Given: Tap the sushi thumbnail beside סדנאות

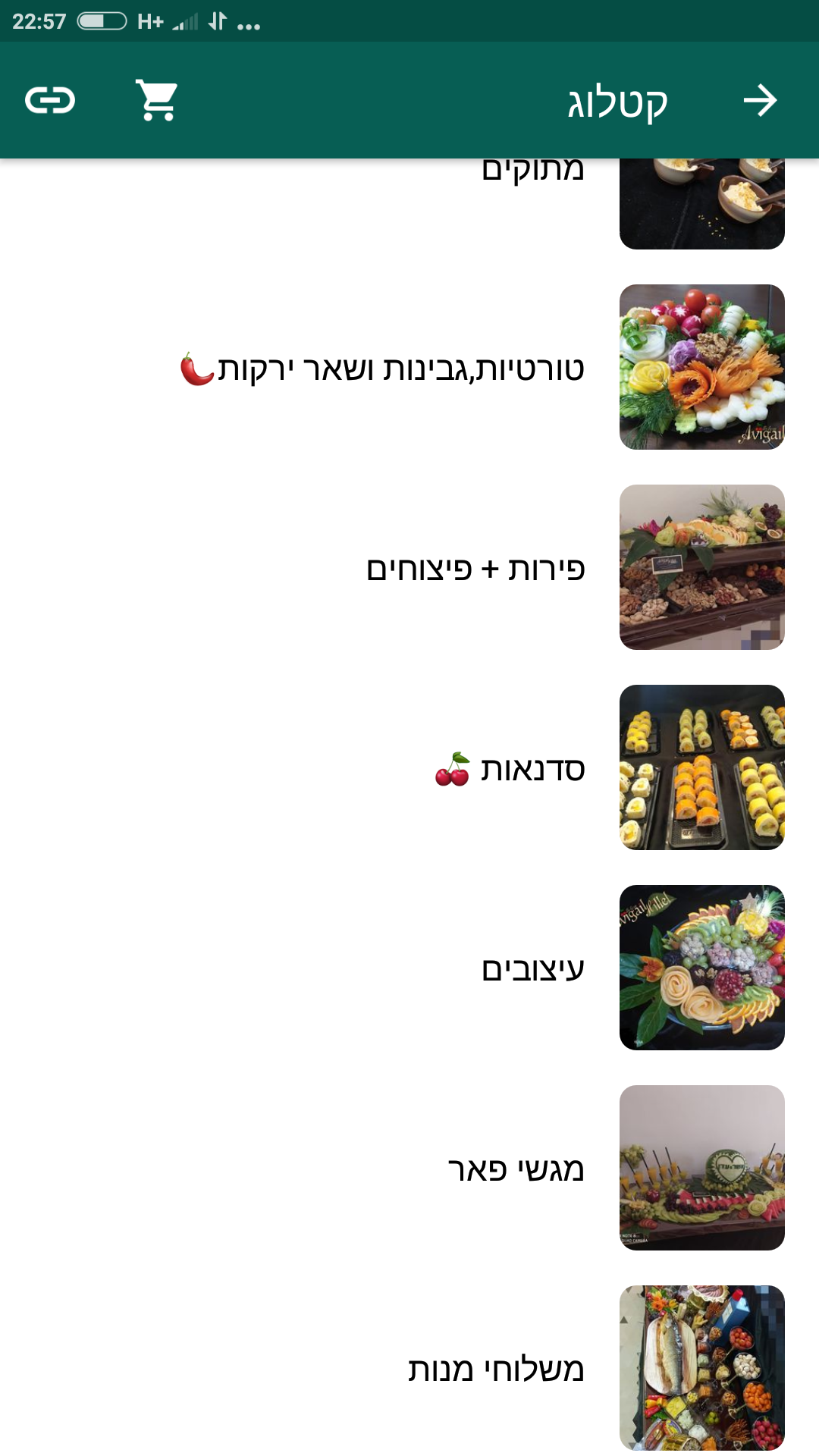Looking at the screenshot, I should (701, 766).
